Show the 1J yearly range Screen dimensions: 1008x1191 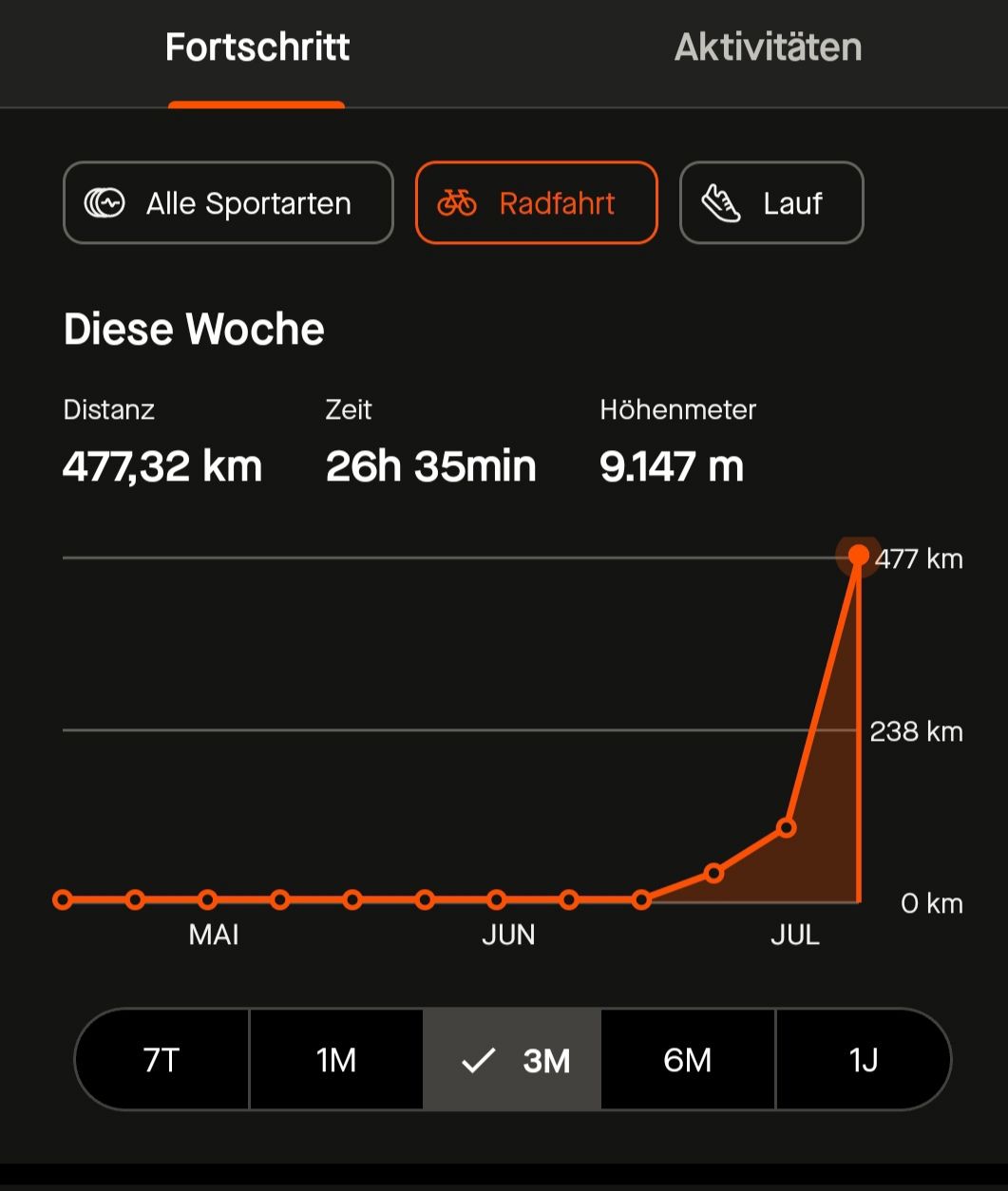click(863, 1059)
